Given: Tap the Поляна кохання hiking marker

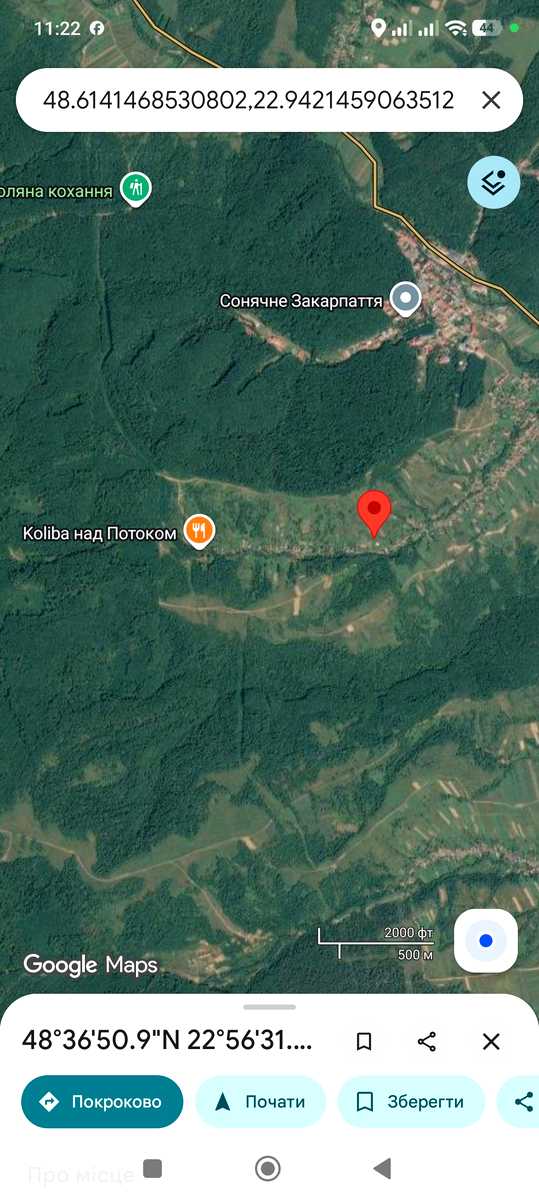Looking at the screenshot, I should pyautogui.click(x=135, y=188).
